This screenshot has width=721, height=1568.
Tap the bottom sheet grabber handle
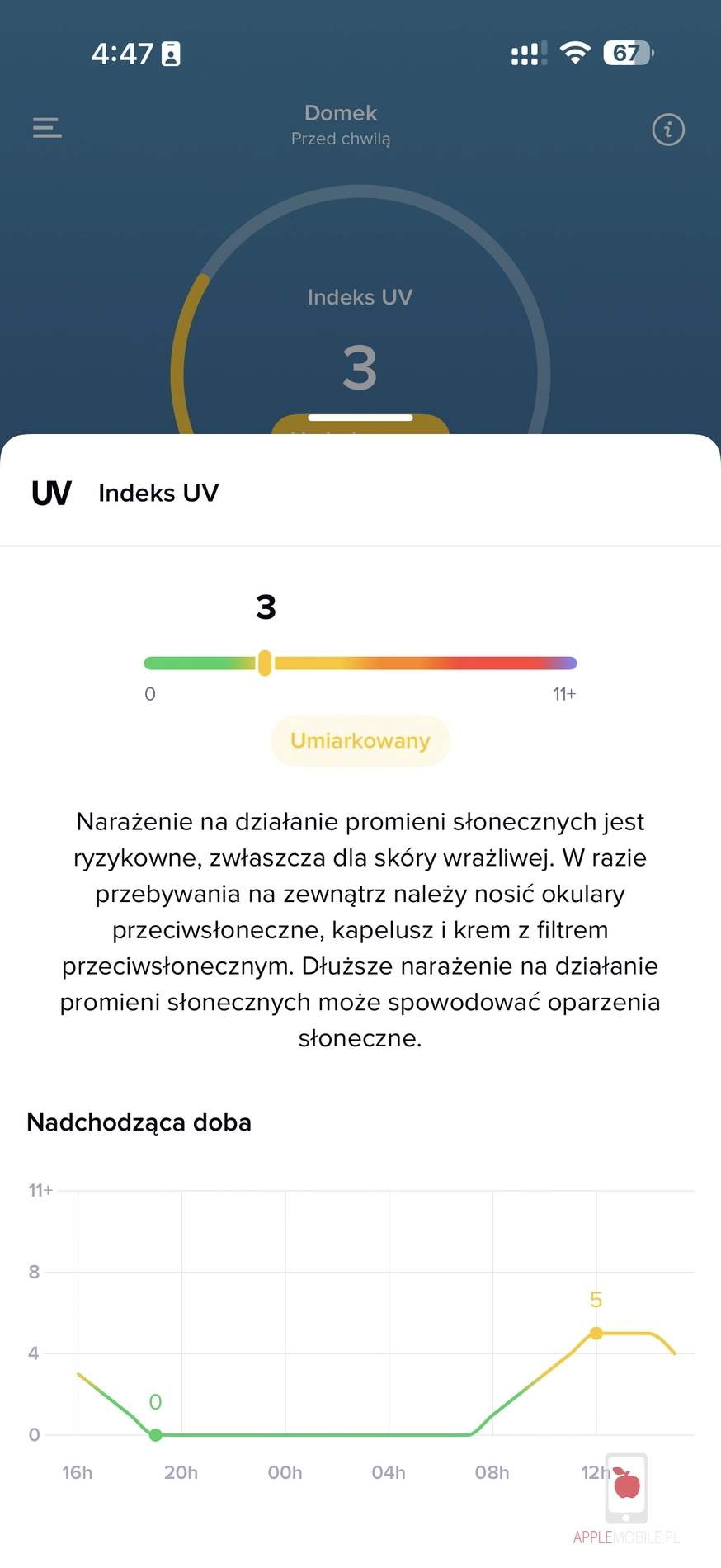click(360, 418)
